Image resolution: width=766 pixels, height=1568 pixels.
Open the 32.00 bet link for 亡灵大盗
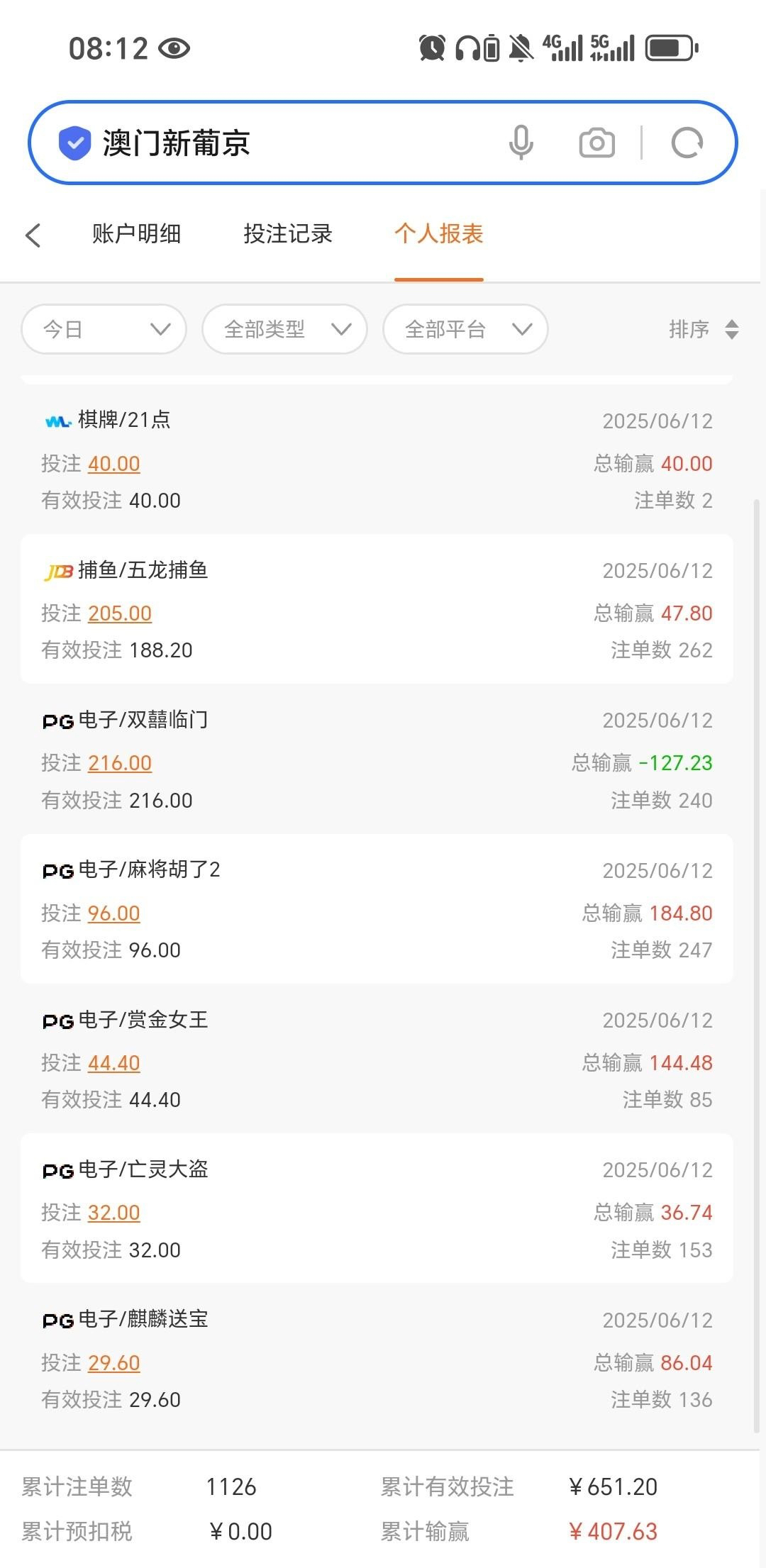pyautogui.click(x=114, y=1213)
